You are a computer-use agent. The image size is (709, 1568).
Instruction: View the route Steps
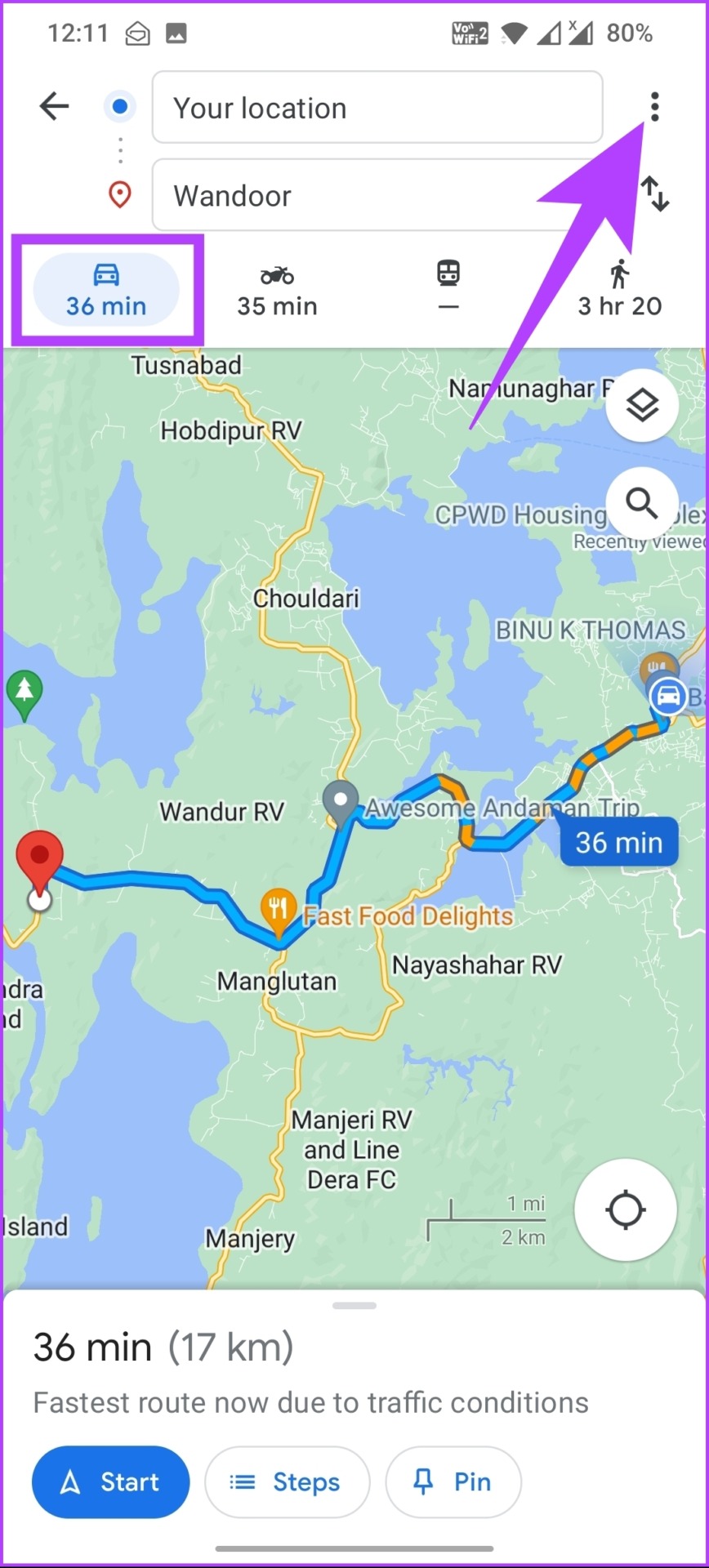(287, 1481)
